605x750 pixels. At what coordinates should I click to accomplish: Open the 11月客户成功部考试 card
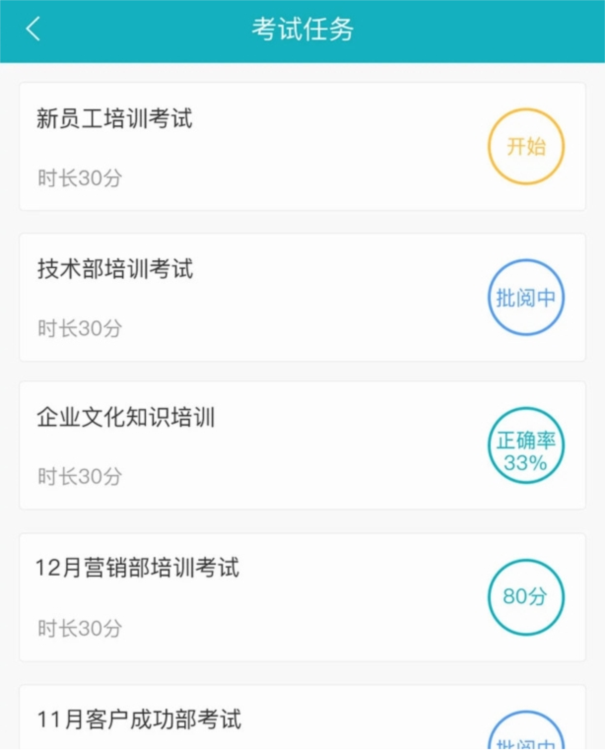pyautogui.click(x=250, y=720)
